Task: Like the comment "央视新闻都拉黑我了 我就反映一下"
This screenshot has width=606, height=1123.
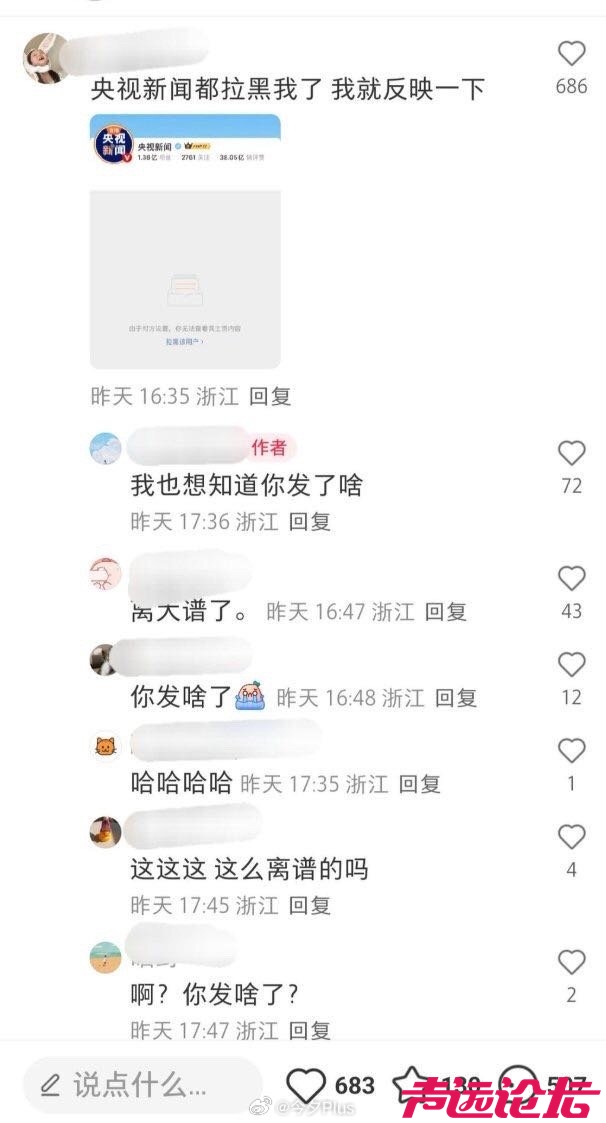Action: (x=571, y=54)
